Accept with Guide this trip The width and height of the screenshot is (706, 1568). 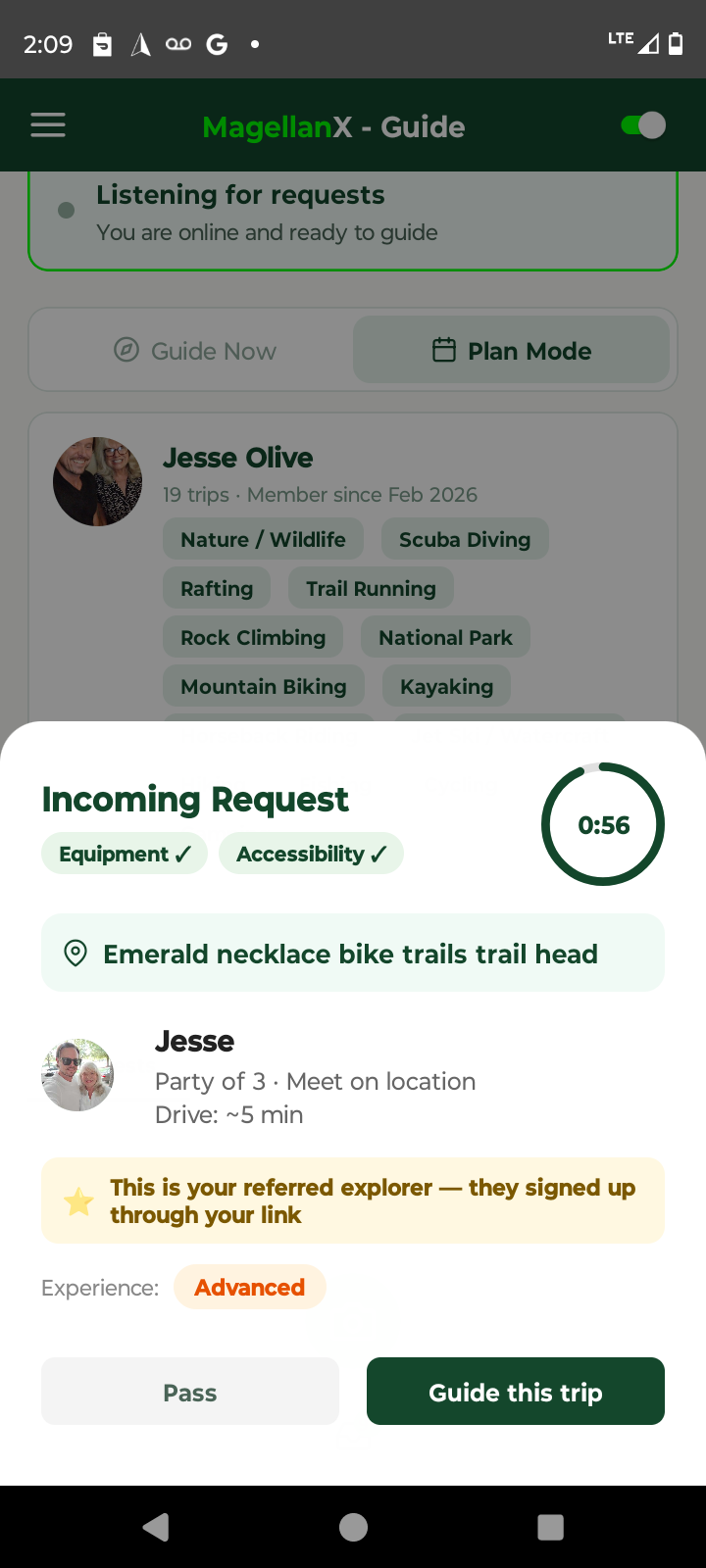click(515, 1391)
